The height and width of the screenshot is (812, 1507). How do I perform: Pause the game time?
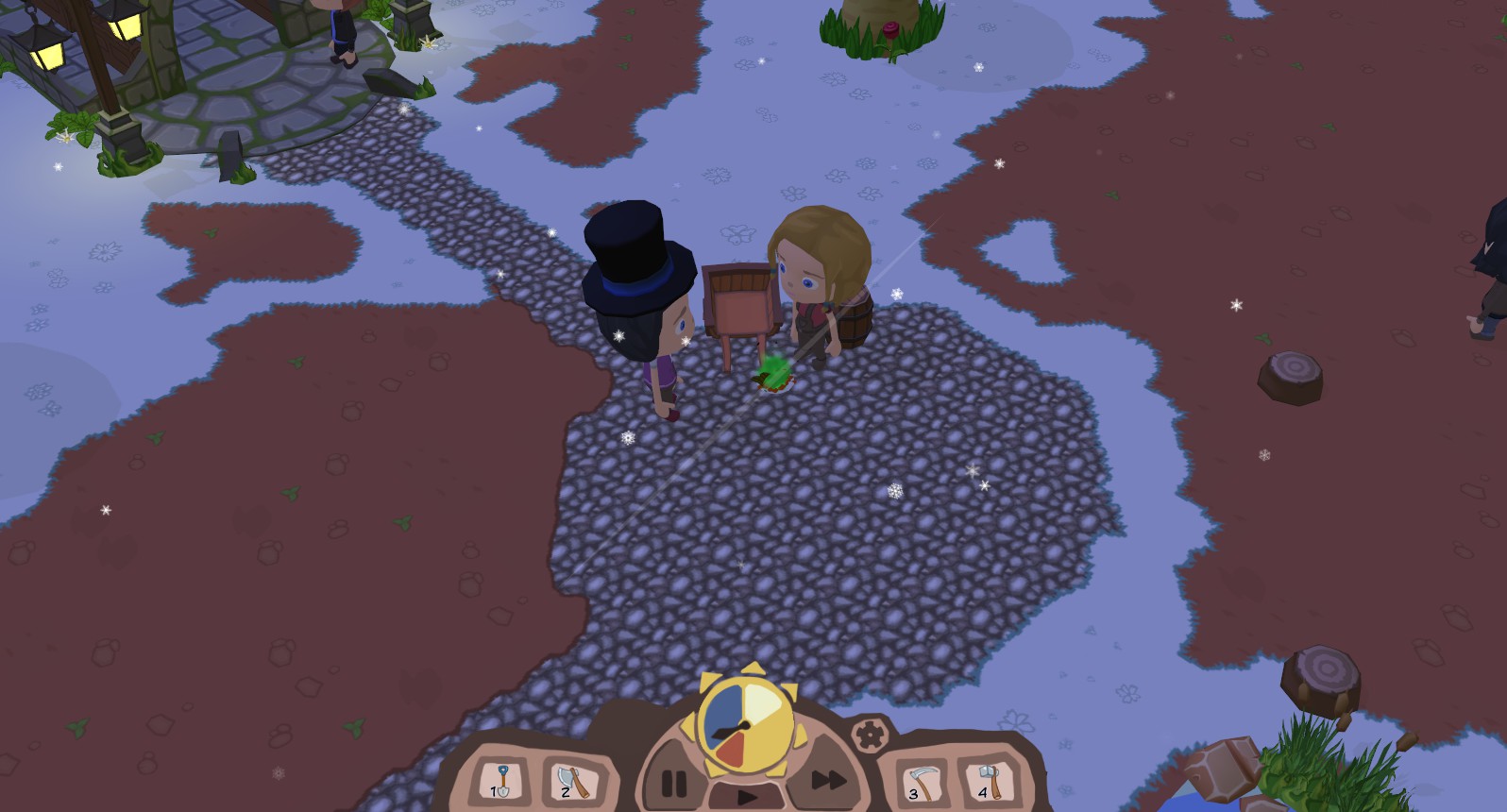coord(674,782)
